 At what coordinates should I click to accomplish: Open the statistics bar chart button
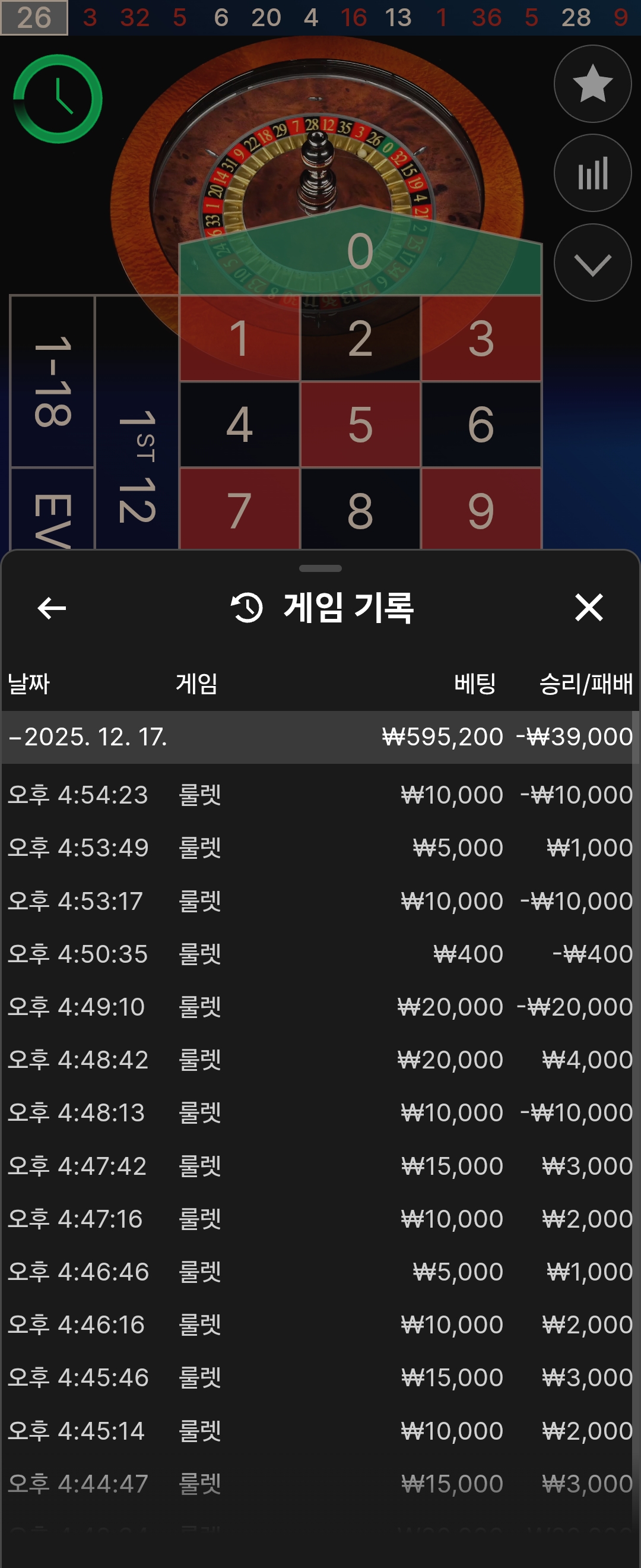click(x=592, y=173)
